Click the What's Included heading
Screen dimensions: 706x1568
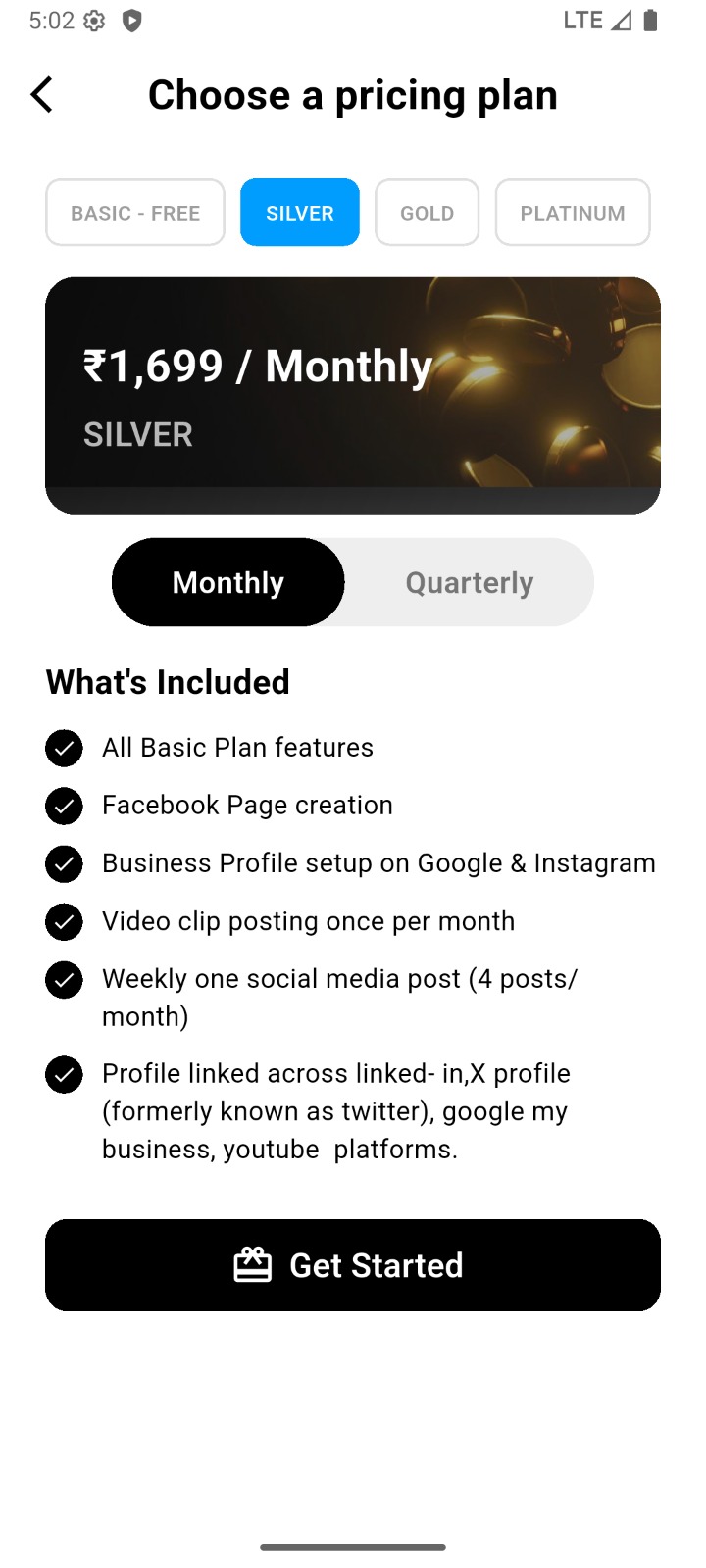[x=167, y=681]
